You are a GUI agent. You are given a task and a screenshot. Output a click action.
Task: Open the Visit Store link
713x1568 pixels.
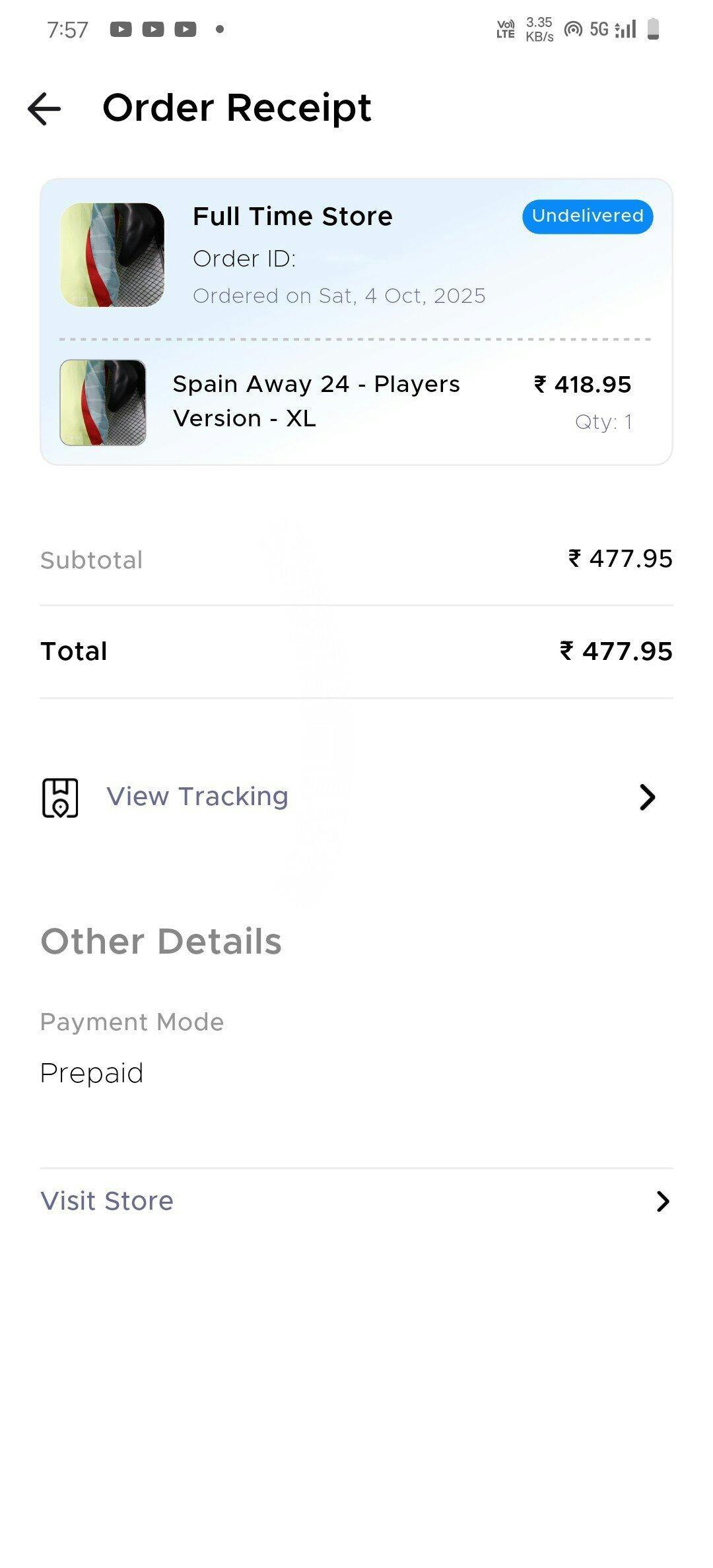tap(107, 1200)
